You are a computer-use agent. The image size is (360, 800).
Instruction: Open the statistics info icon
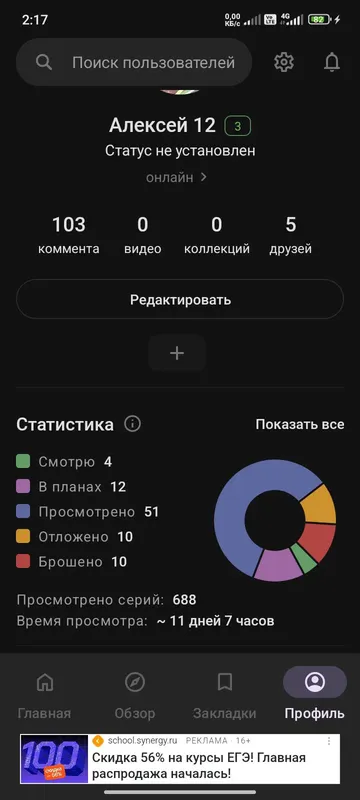point(133,423)
